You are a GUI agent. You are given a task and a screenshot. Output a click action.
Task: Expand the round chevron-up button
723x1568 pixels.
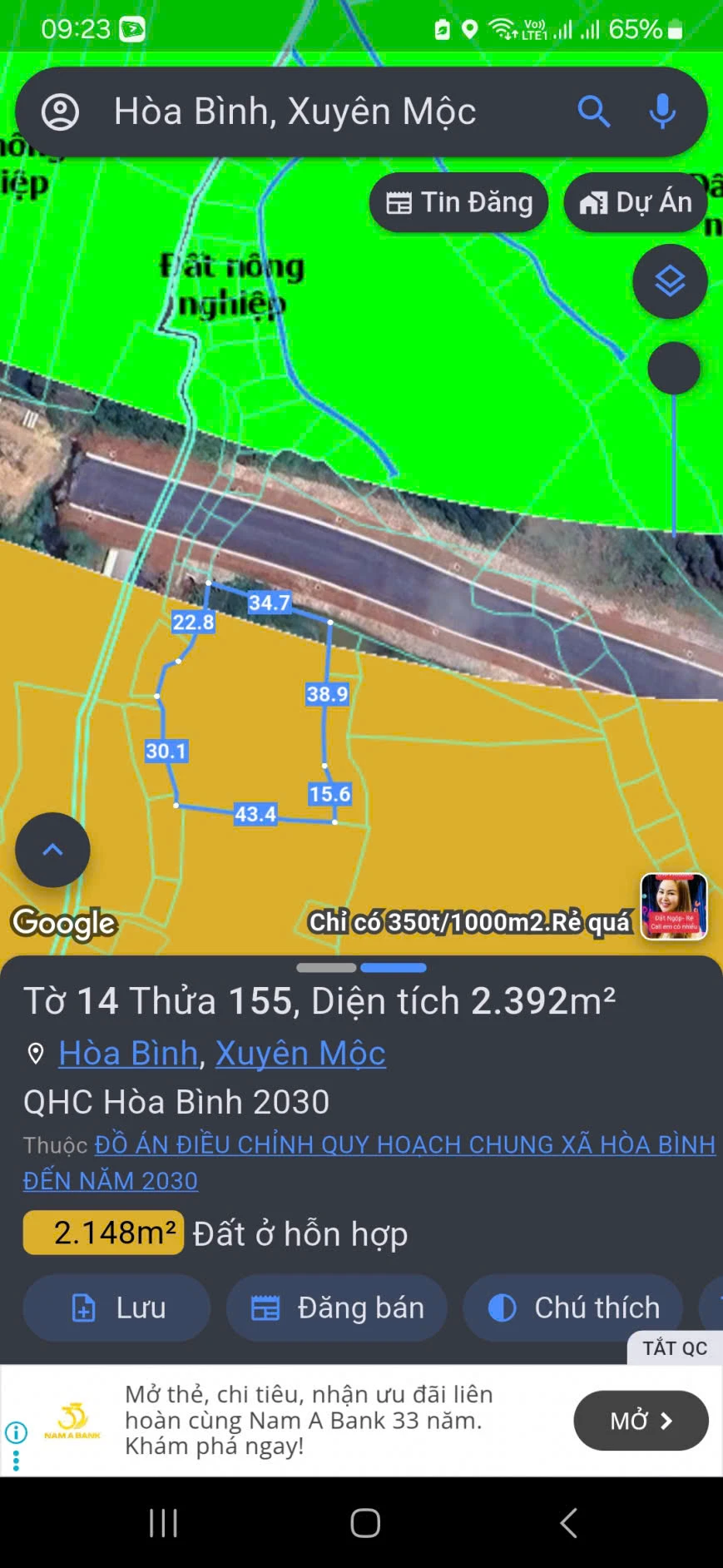pyautogui.click(x=52, y=850)
